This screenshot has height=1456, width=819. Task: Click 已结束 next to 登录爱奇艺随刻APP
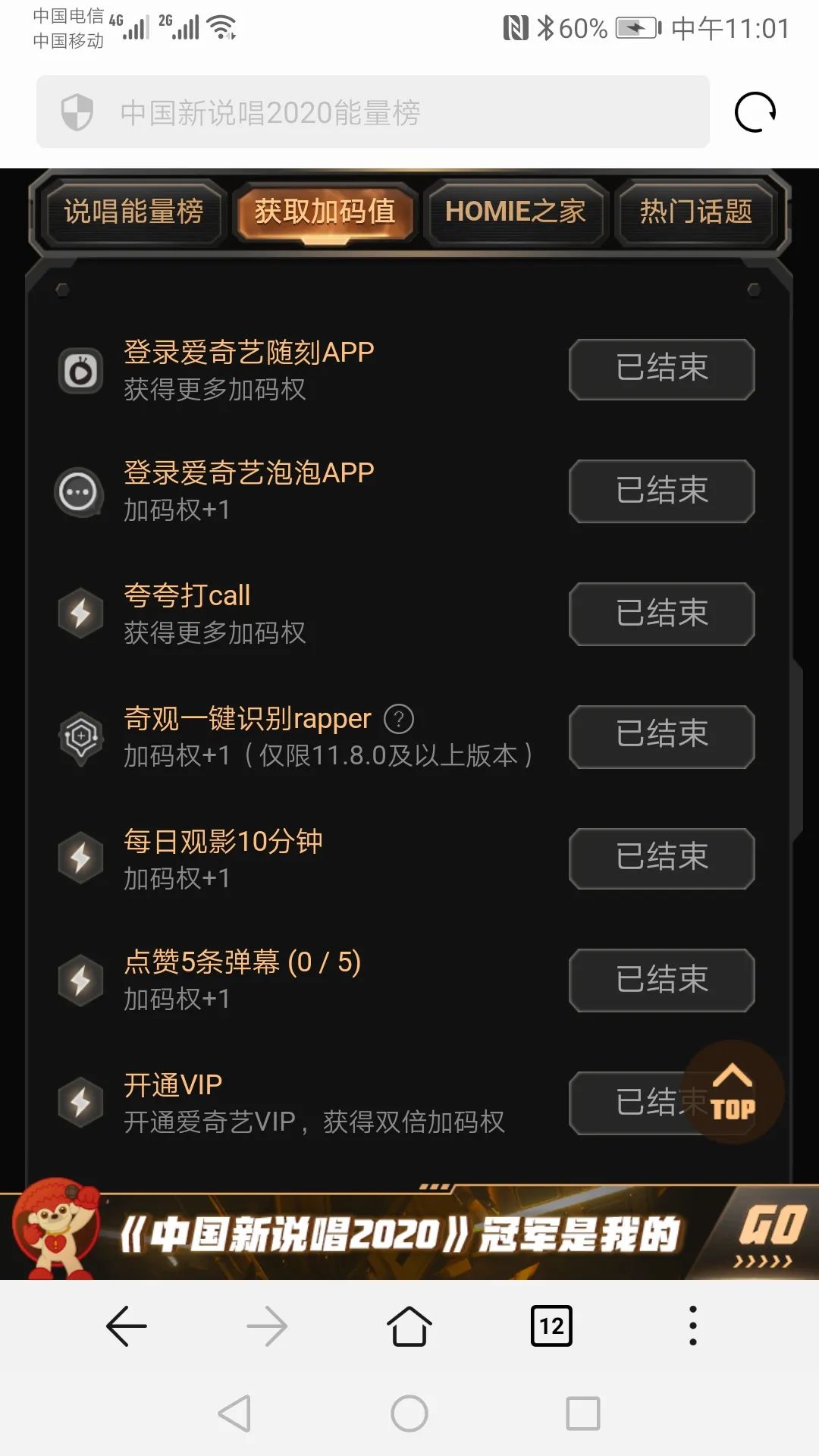tap(661, 369)
